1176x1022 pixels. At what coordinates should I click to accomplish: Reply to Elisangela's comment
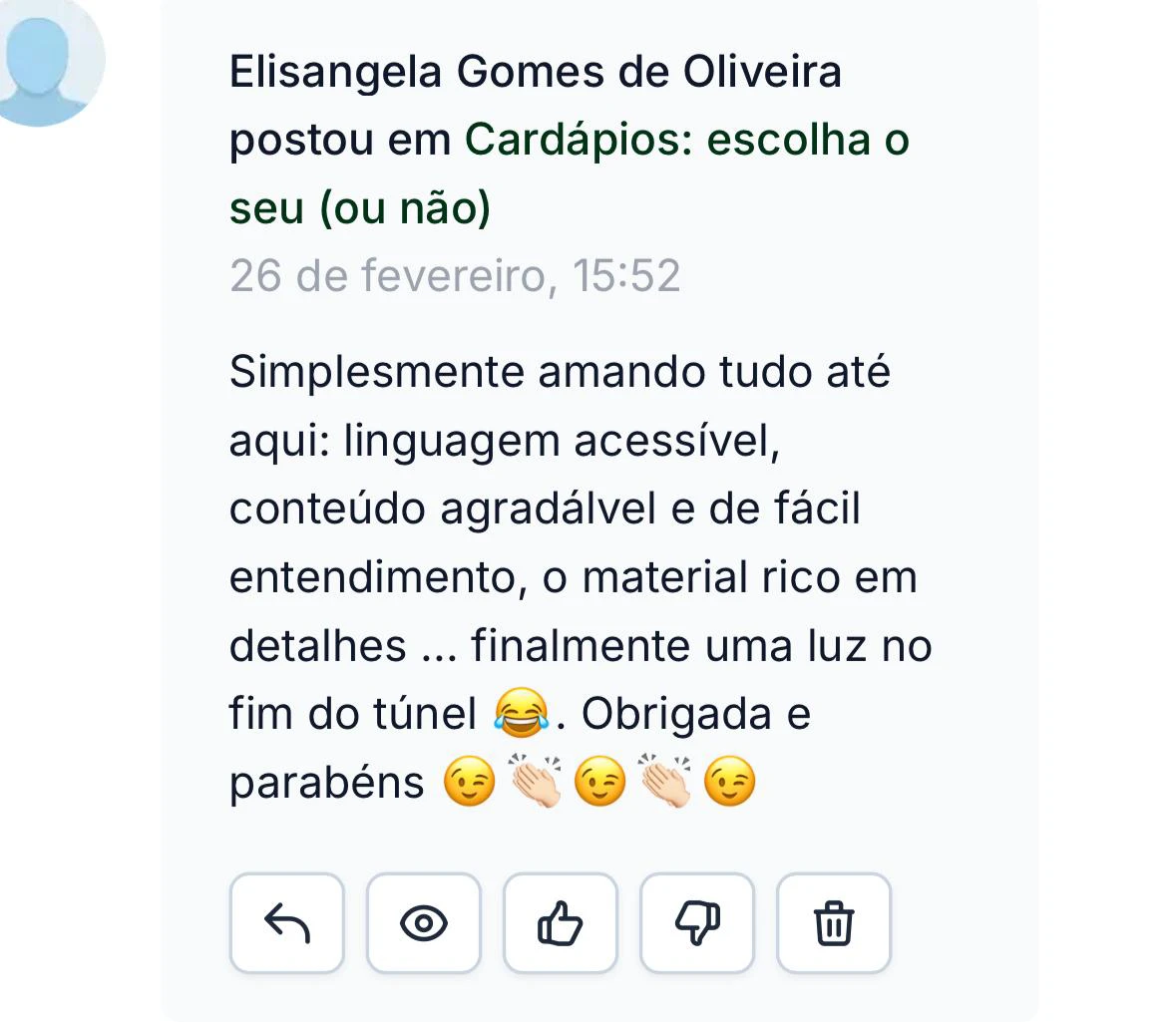coord(286,923)
